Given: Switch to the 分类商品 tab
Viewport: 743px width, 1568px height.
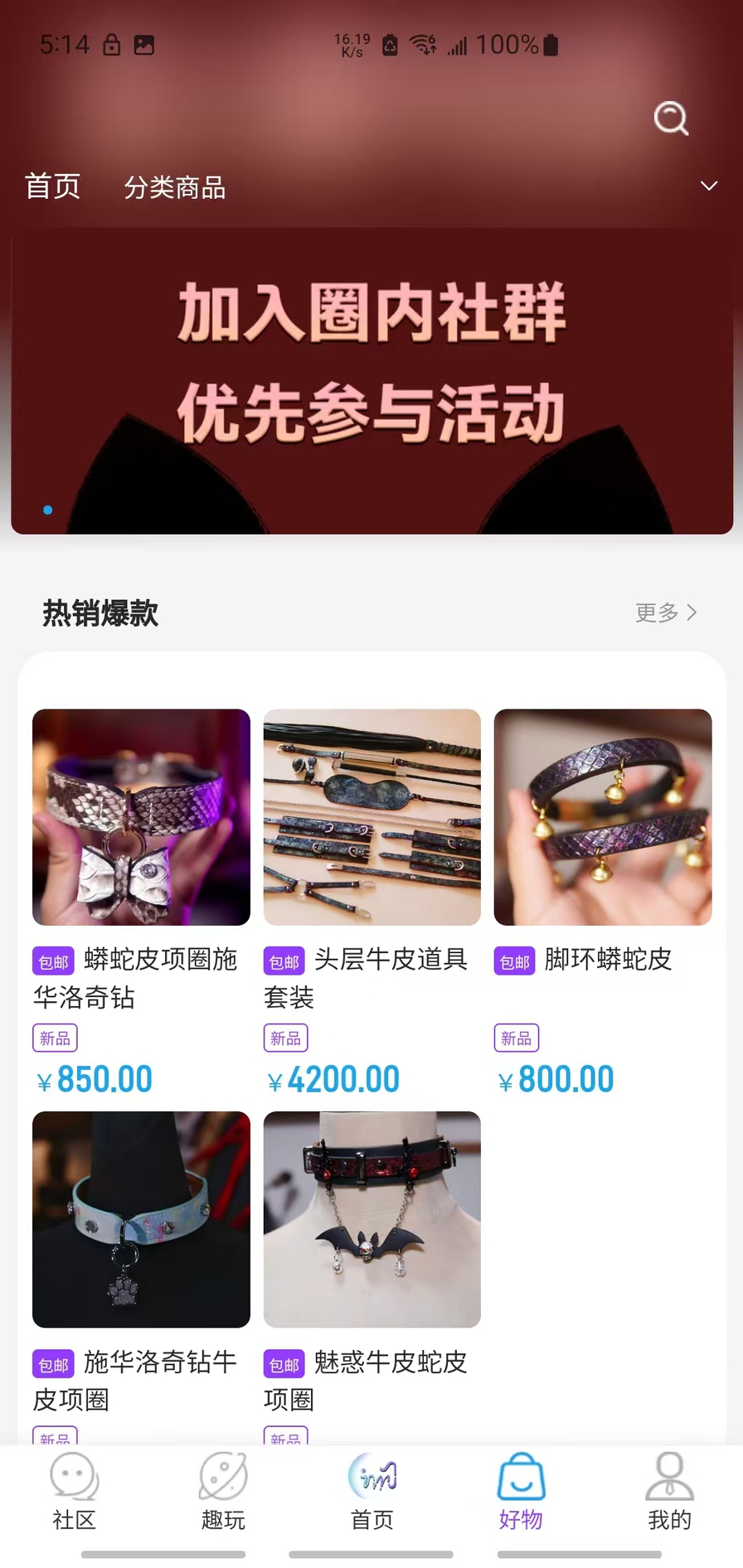Looking at the screenshot, I should [x=176, y=187].
